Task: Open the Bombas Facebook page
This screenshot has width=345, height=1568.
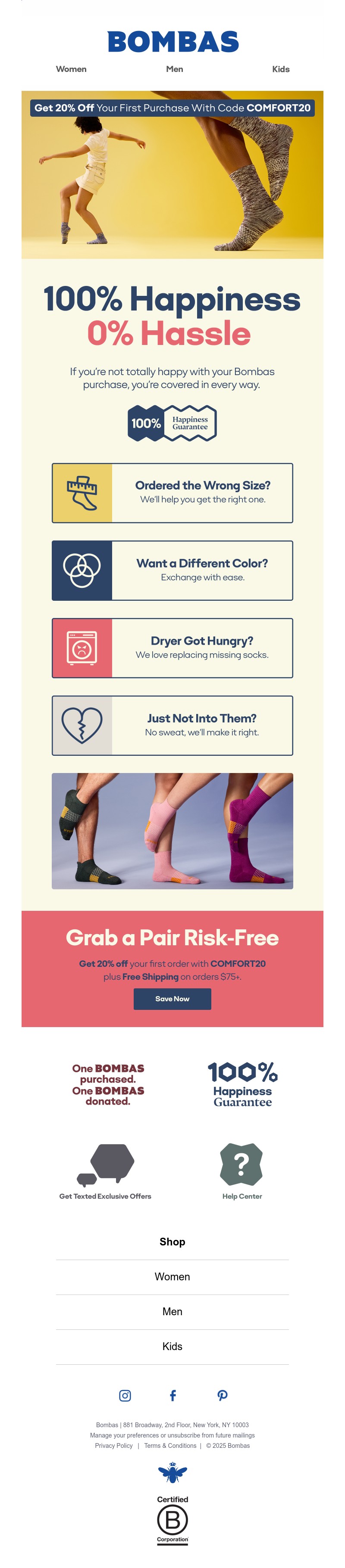Action: click(x=173, y=1395)
